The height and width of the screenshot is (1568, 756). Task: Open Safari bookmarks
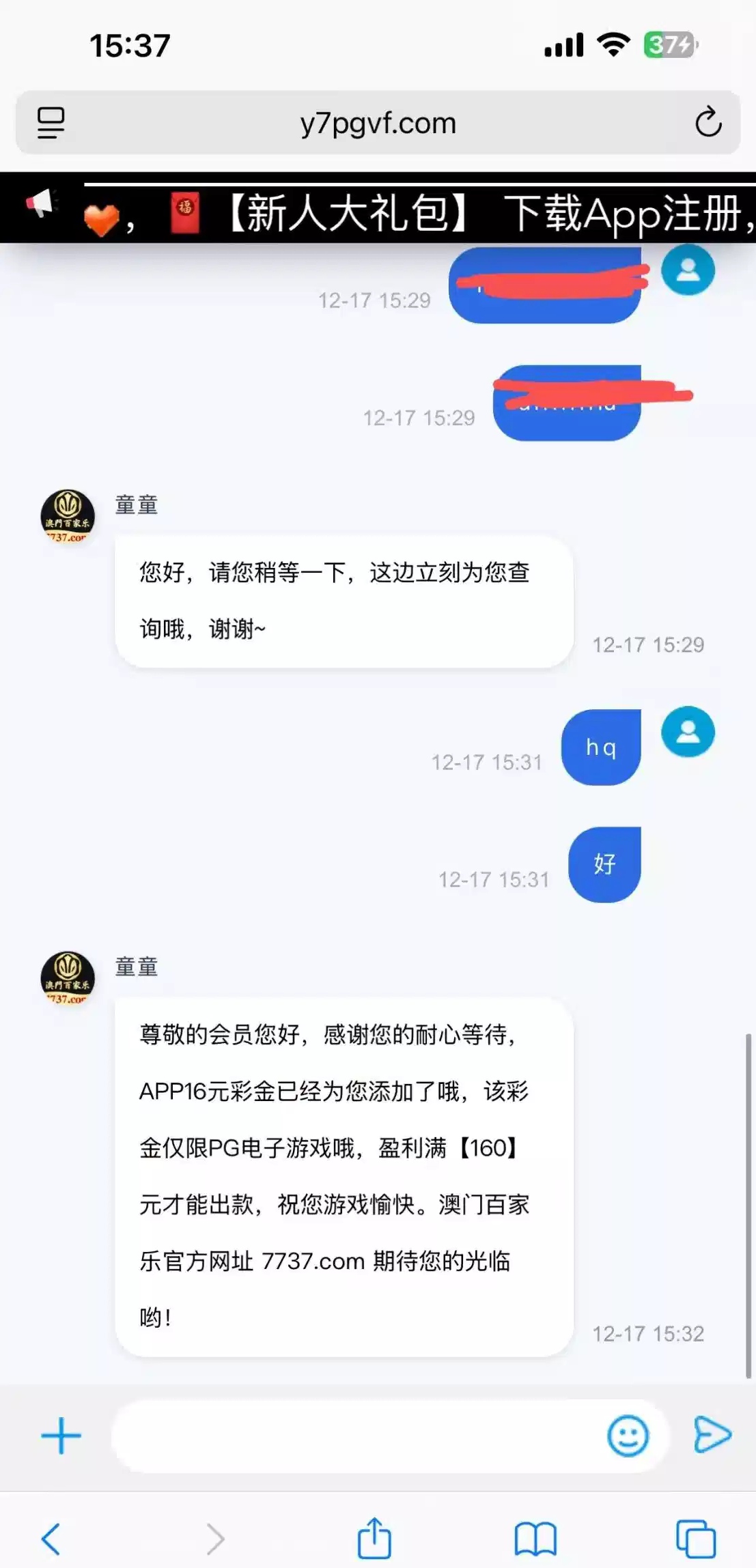pyautogui.click(x=535, y=1539)
